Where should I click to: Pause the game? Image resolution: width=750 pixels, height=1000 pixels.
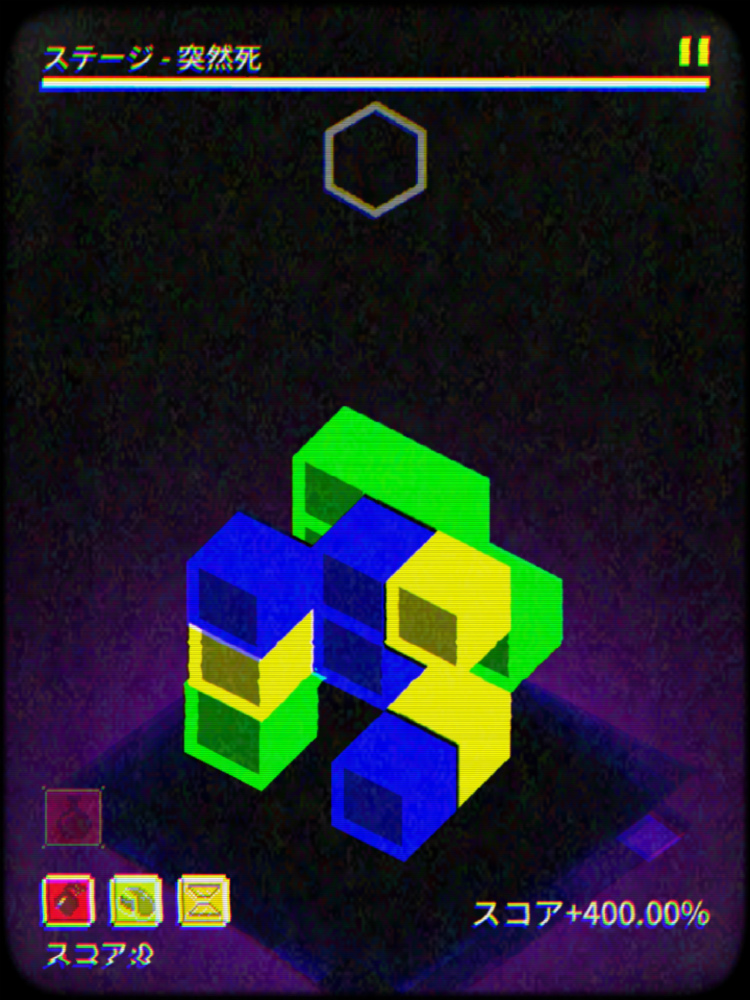point(694,51)
